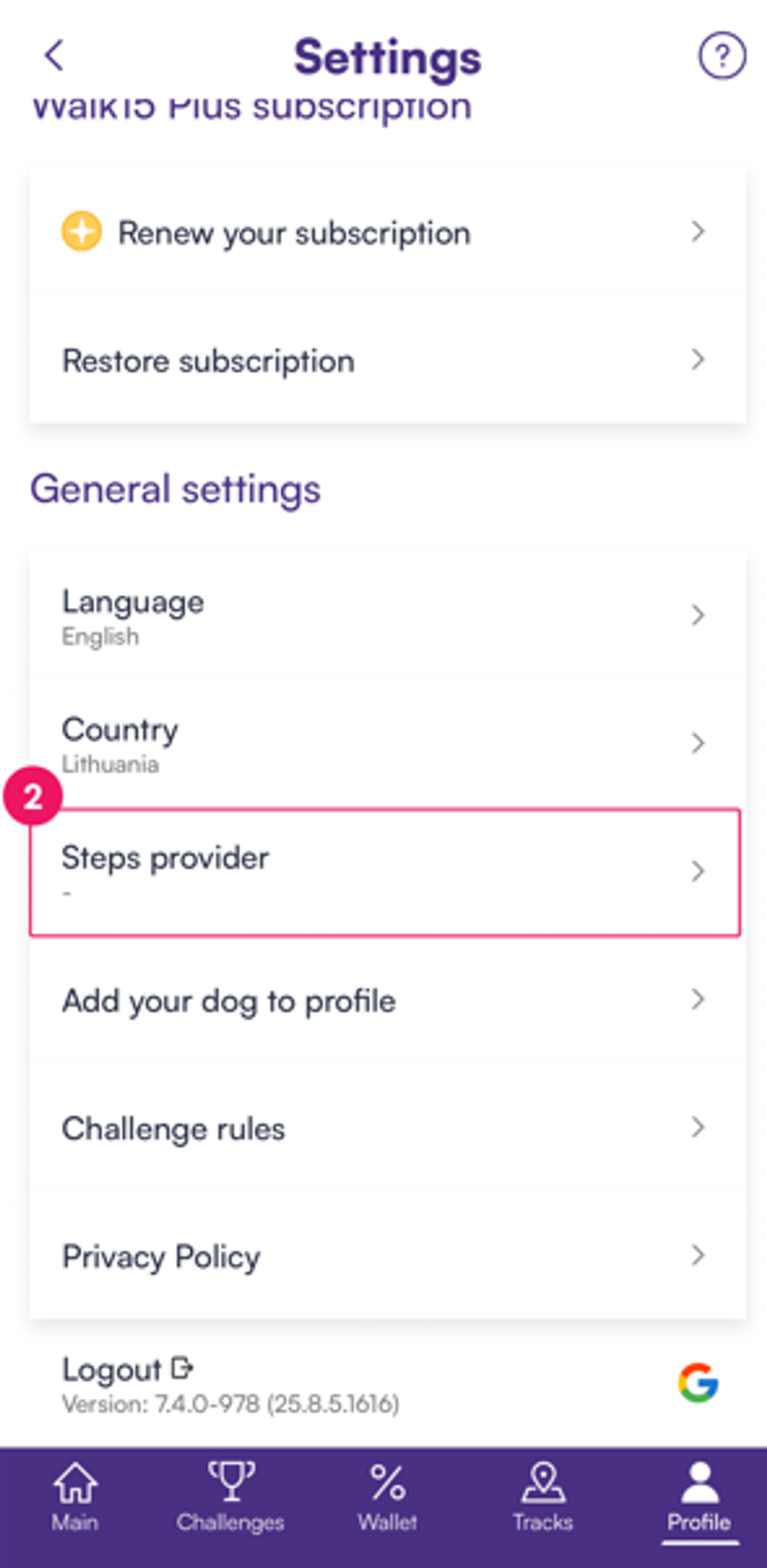Image resolution: width=767 pixels, height=1568 pixels.
Task: Go back from Settings
Action: click(x=55, y=56)
